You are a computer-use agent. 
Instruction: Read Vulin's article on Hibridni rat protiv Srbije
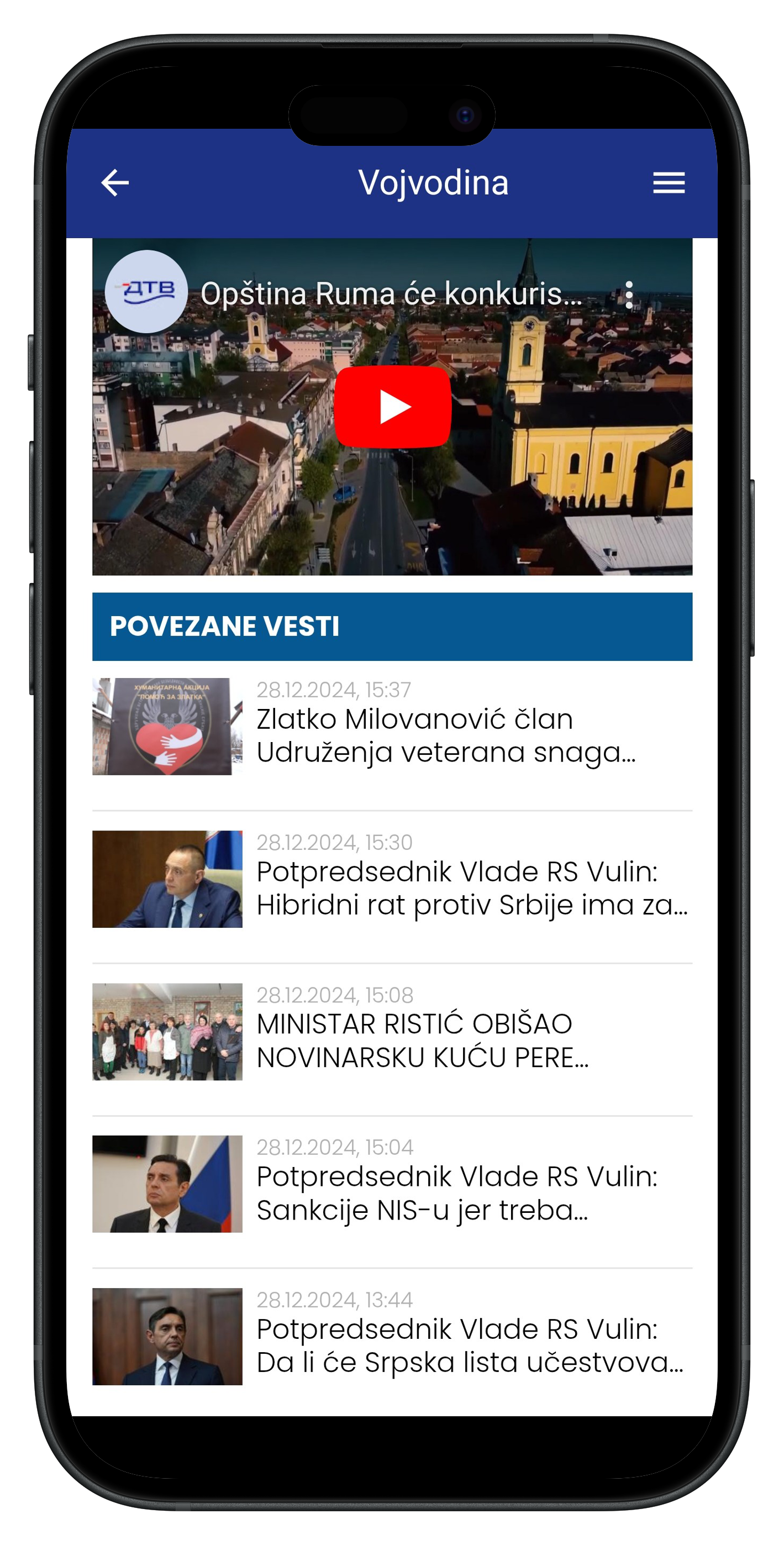(471, 888)
